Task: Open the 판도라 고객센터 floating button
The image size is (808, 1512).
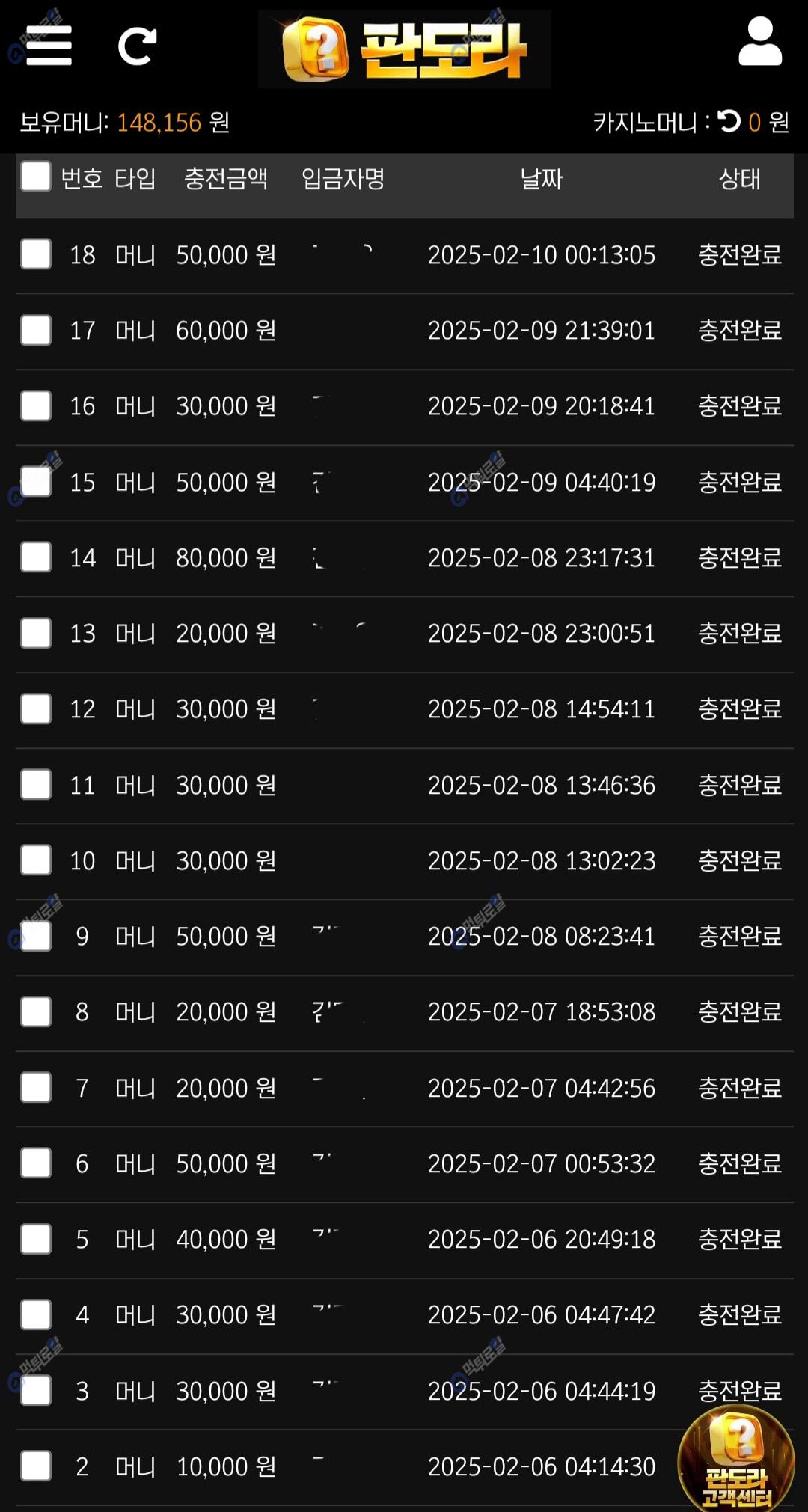Action: point(735,1459)
